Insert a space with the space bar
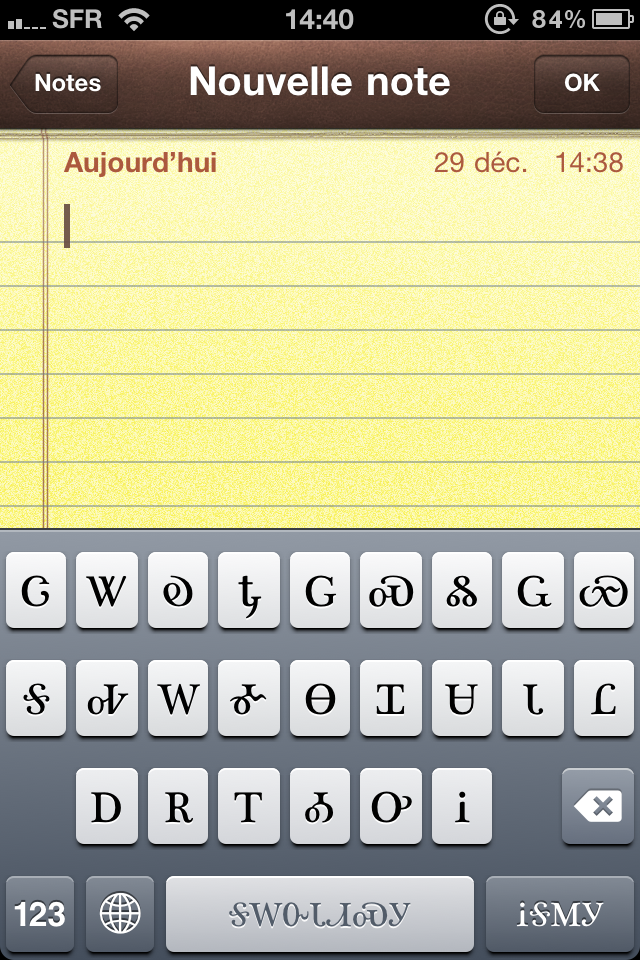The image size is (640, 960). (320, 914)
